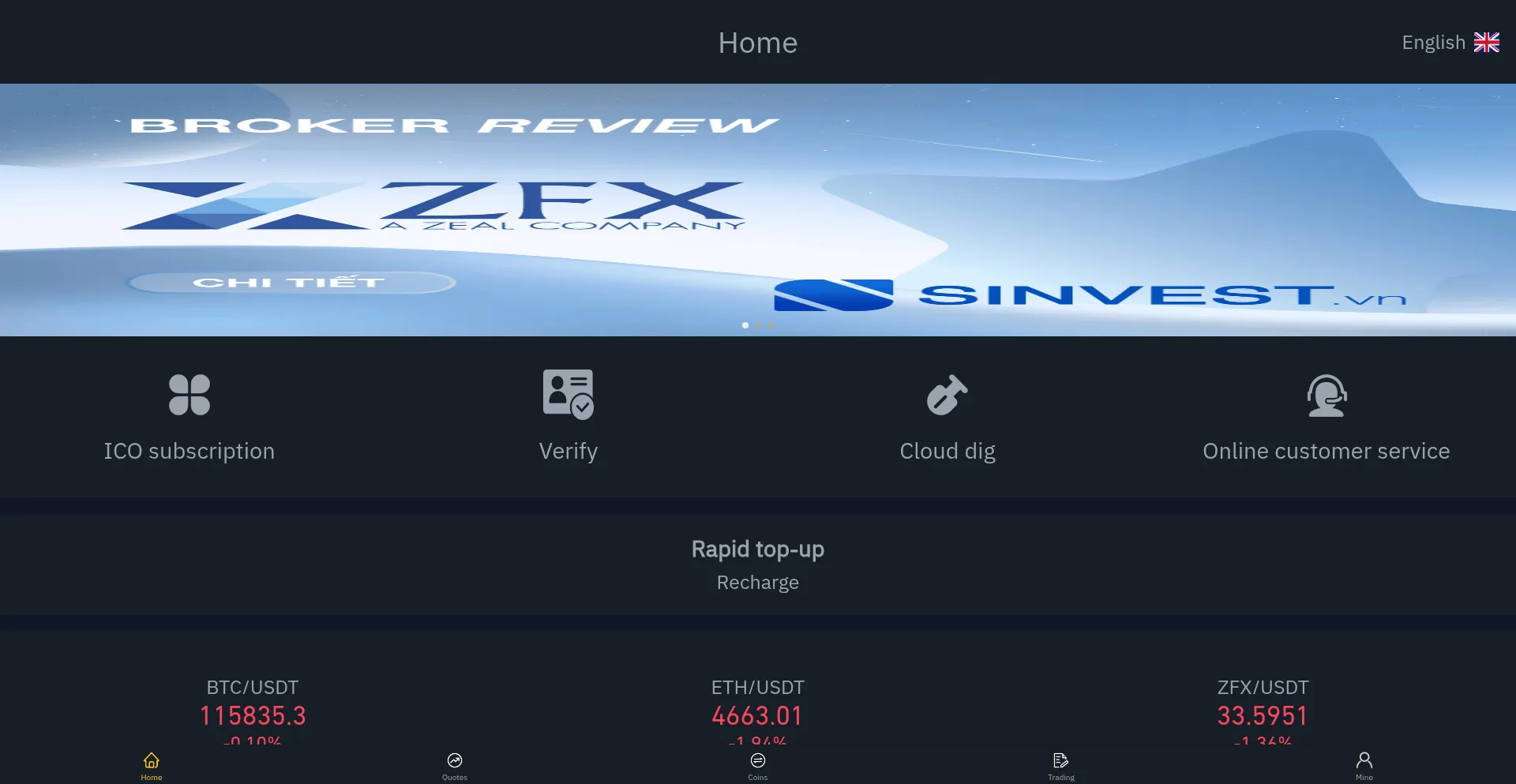Switch to the Trading tab

click(x=1061, y=766)
